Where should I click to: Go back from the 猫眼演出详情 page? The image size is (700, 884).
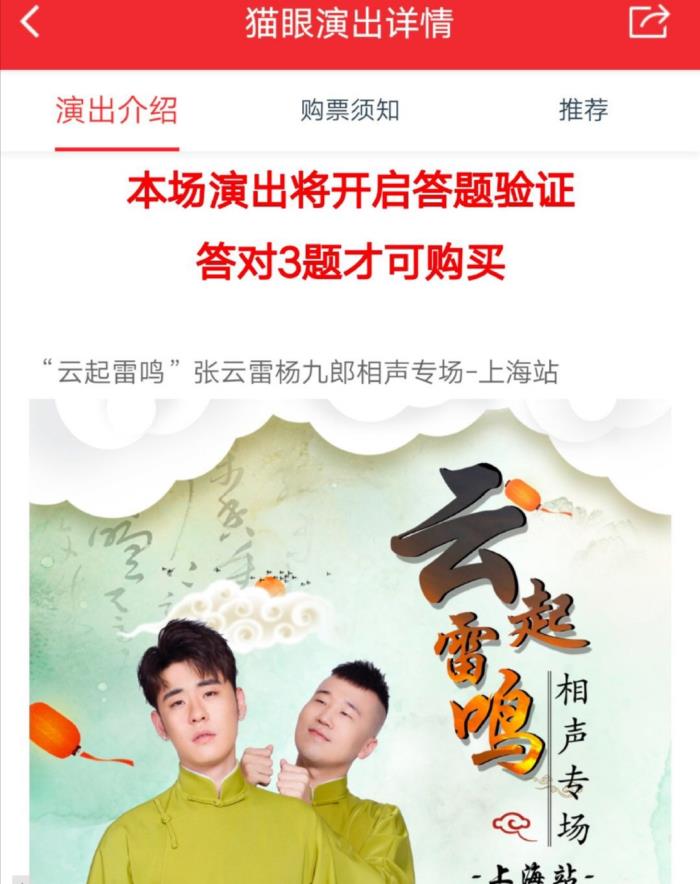[x=31, y=22]
